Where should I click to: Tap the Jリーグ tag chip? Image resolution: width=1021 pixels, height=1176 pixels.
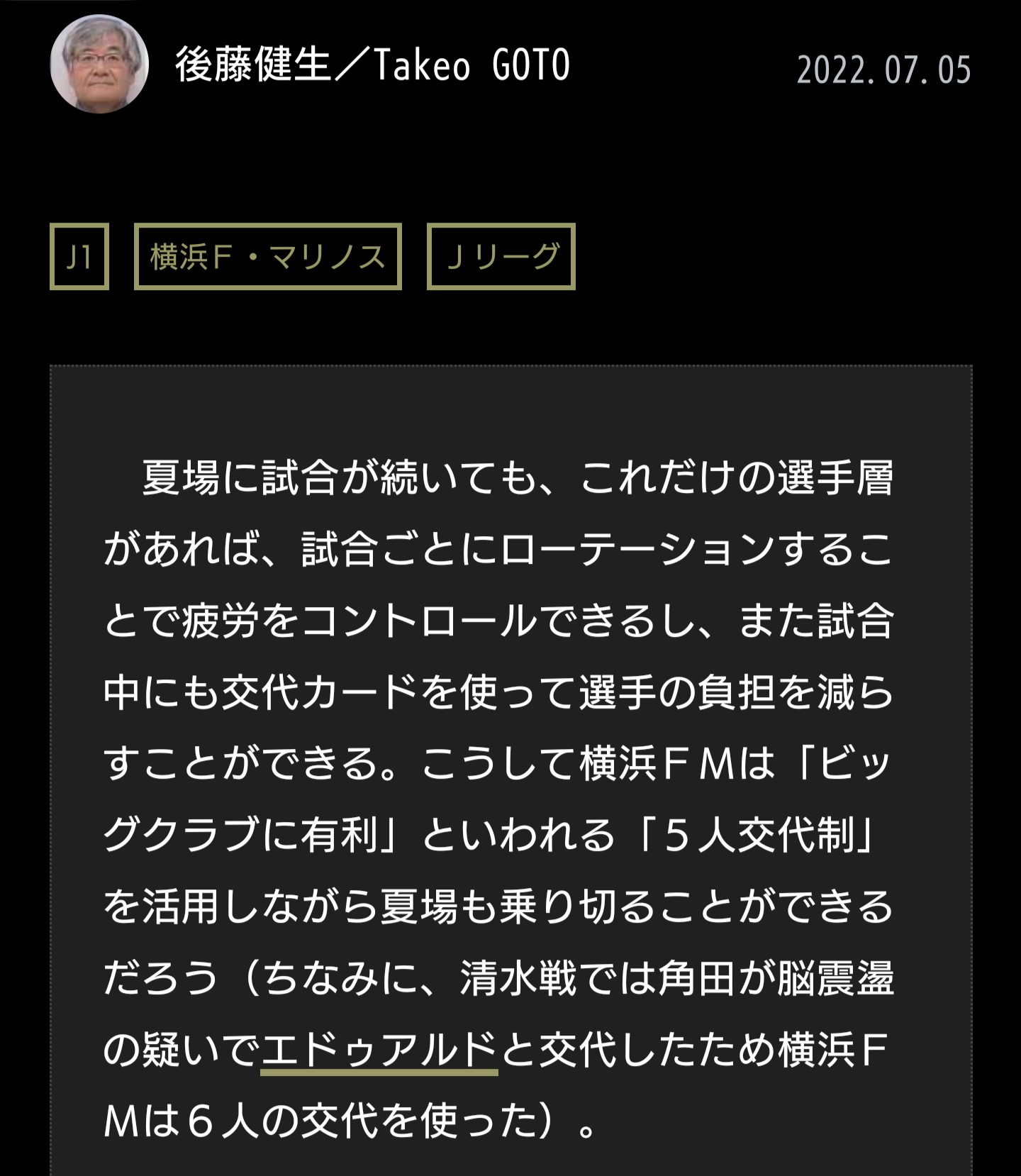click(x=501, y=257)
